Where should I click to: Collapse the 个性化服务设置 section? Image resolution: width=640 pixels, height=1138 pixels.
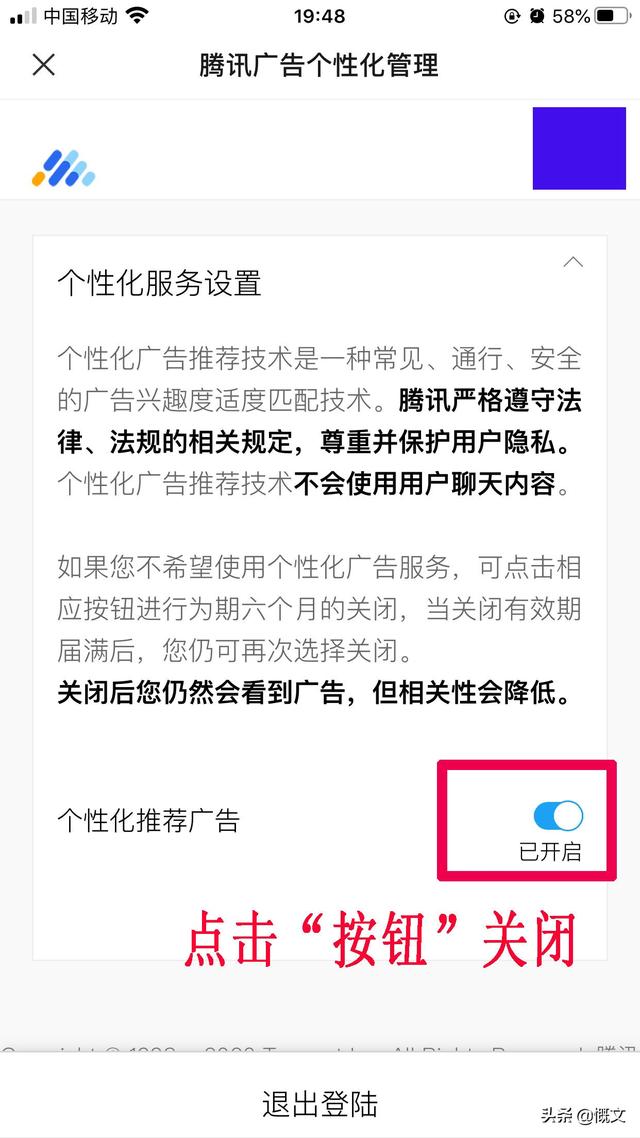[573, 262]
